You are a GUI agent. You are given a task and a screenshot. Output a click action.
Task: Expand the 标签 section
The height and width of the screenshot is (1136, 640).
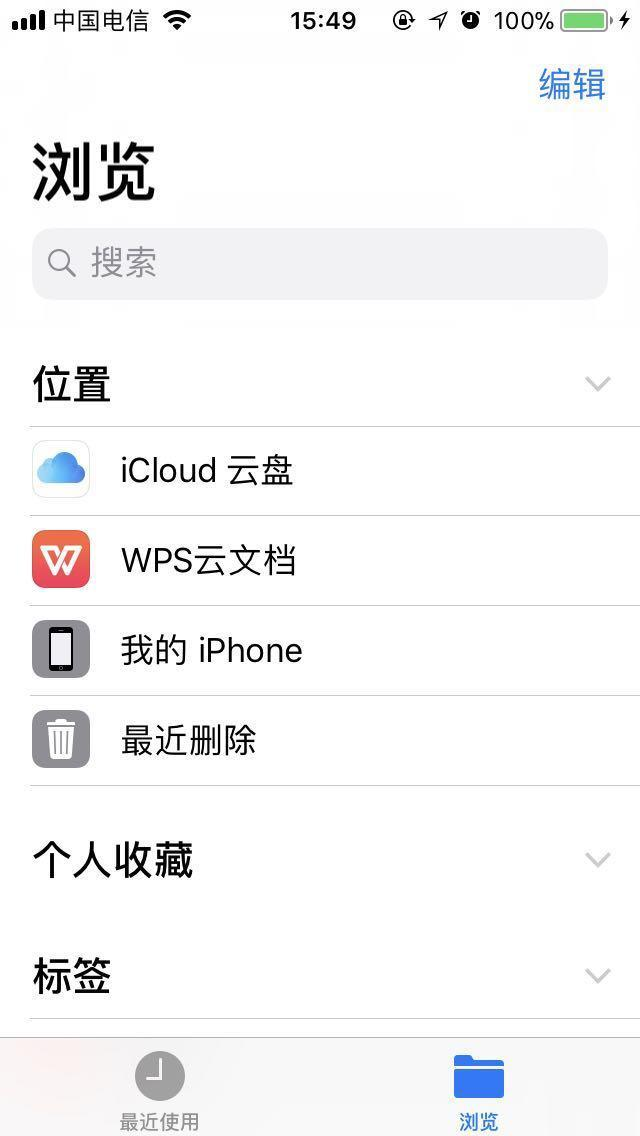point(597,975)
